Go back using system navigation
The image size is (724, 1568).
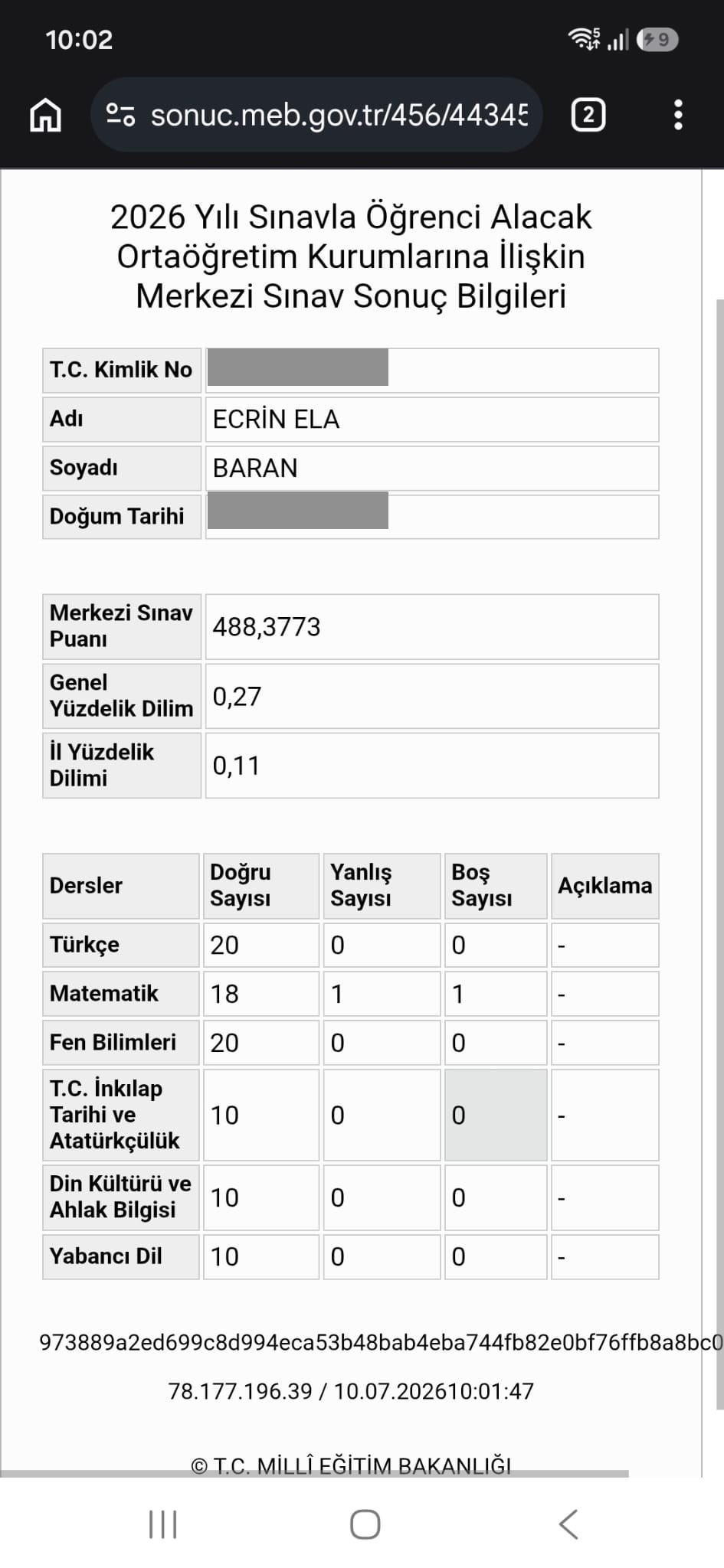[x=568, y=1524]
